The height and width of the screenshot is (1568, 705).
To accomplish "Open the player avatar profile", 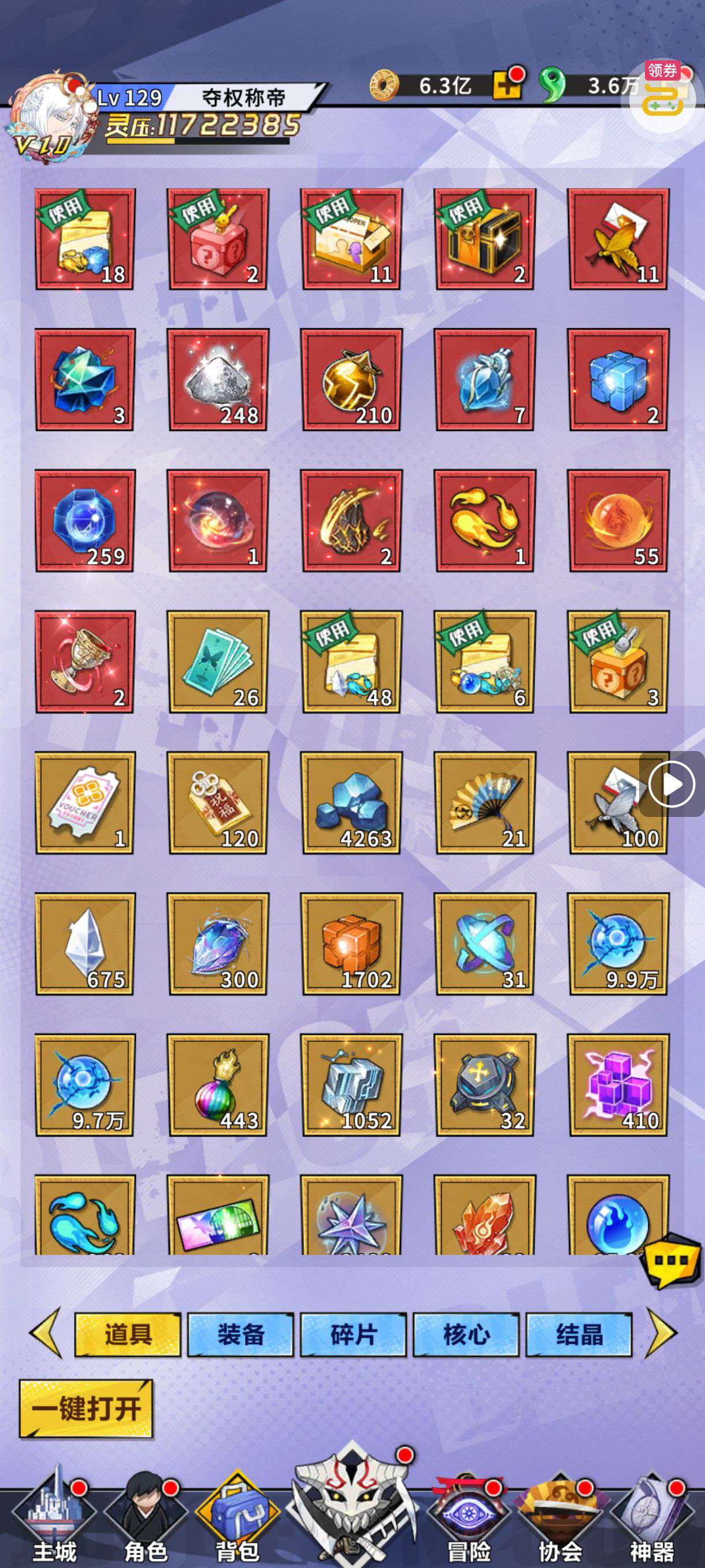I will tap(49, 119).
